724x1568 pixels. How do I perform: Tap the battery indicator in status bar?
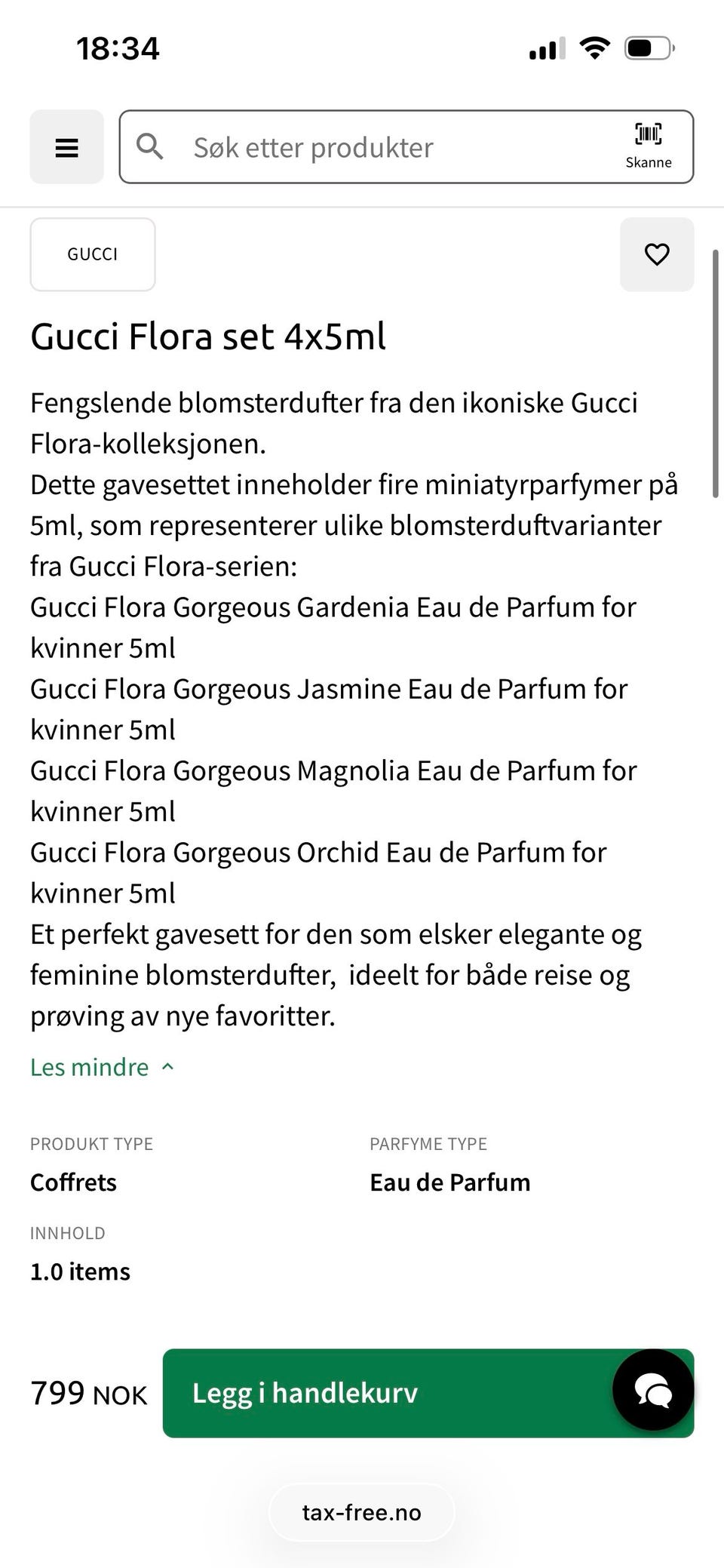pos(647,47)
